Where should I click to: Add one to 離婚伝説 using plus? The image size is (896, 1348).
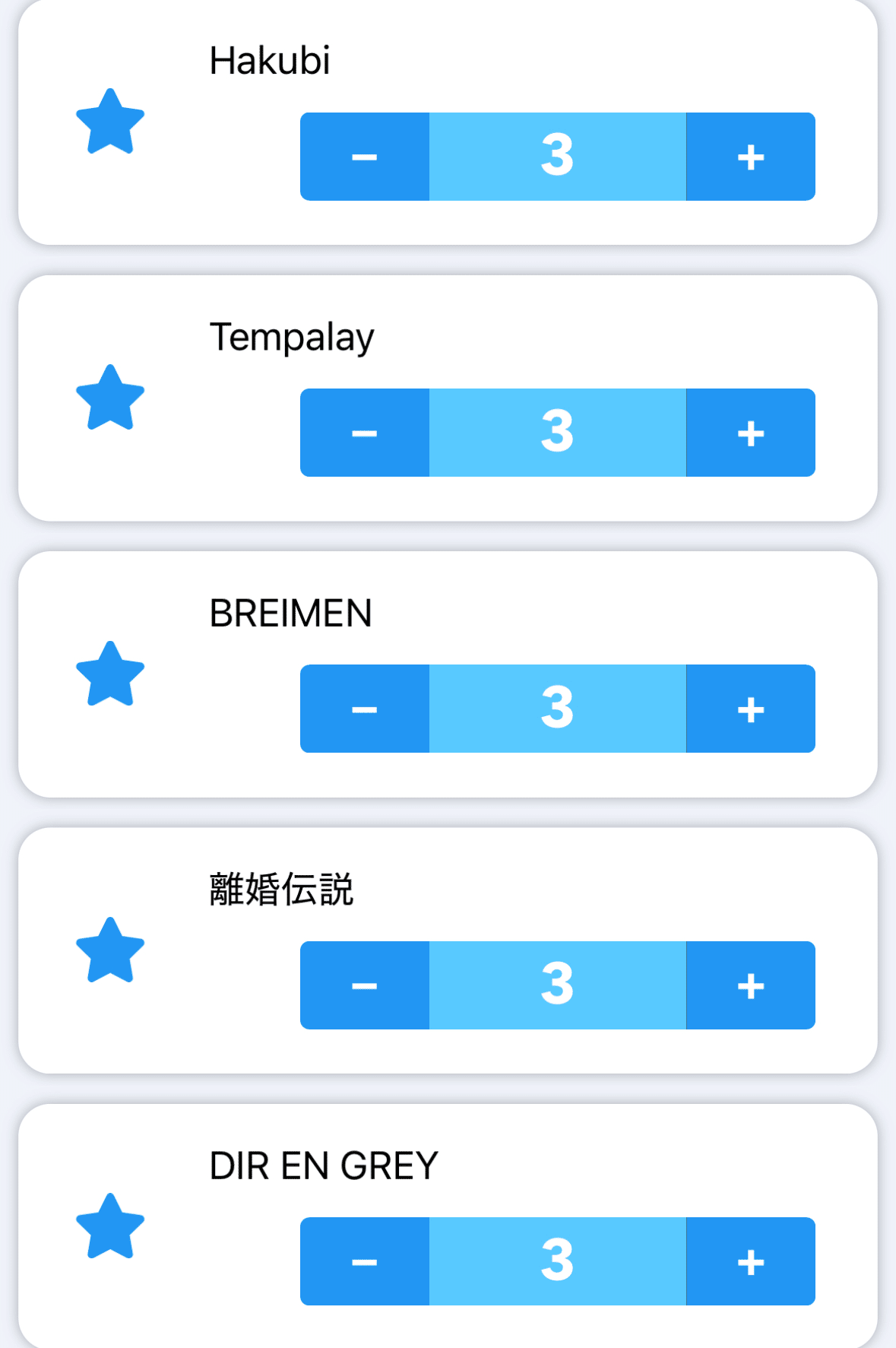coord(750,985)
